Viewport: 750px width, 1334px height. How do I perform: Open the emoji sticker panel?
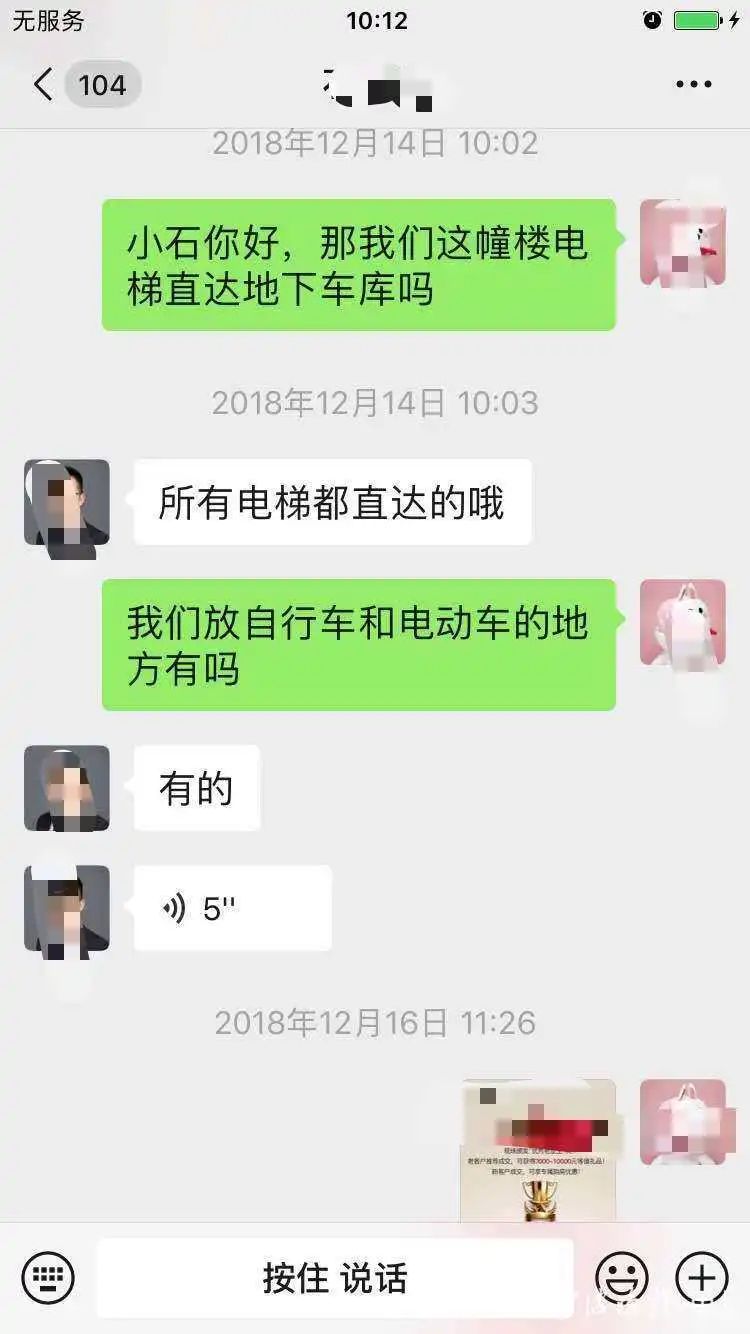622,1277
